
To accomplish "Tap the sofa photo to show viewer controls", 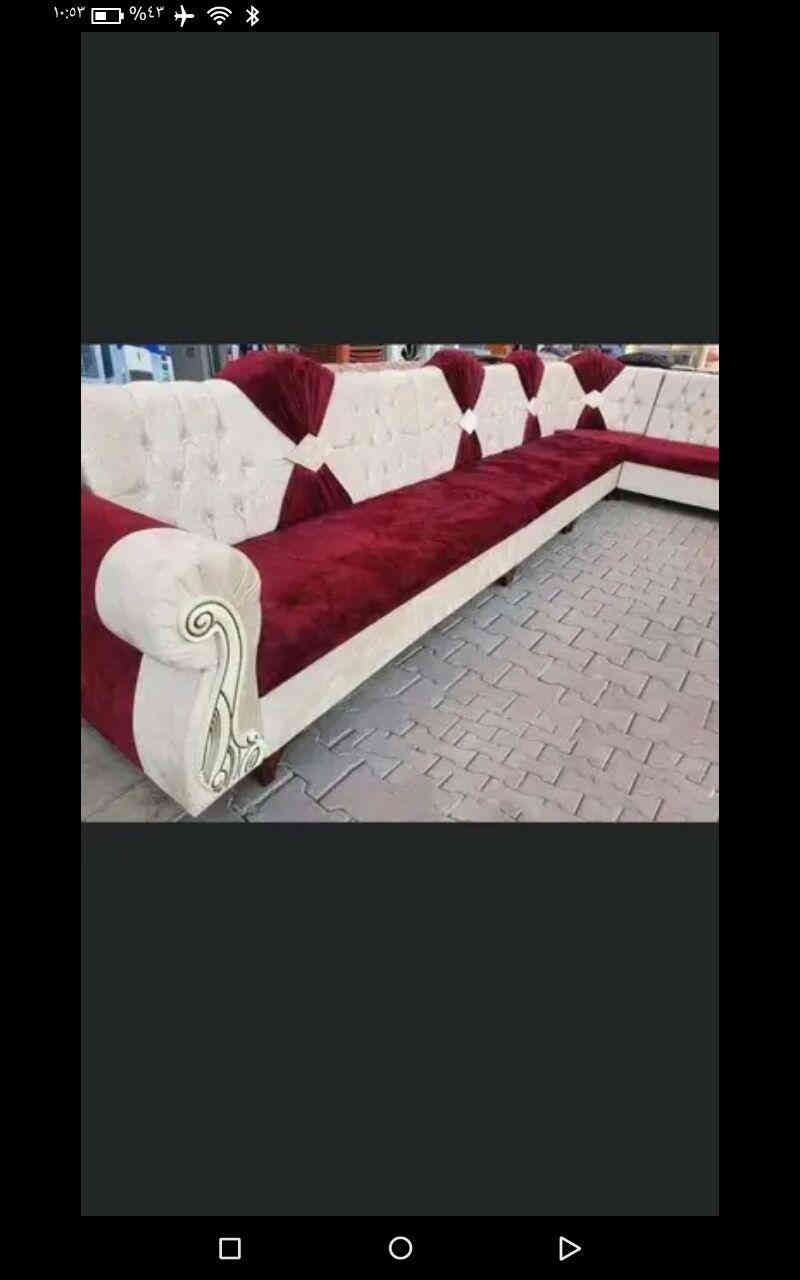I will 400,582.
